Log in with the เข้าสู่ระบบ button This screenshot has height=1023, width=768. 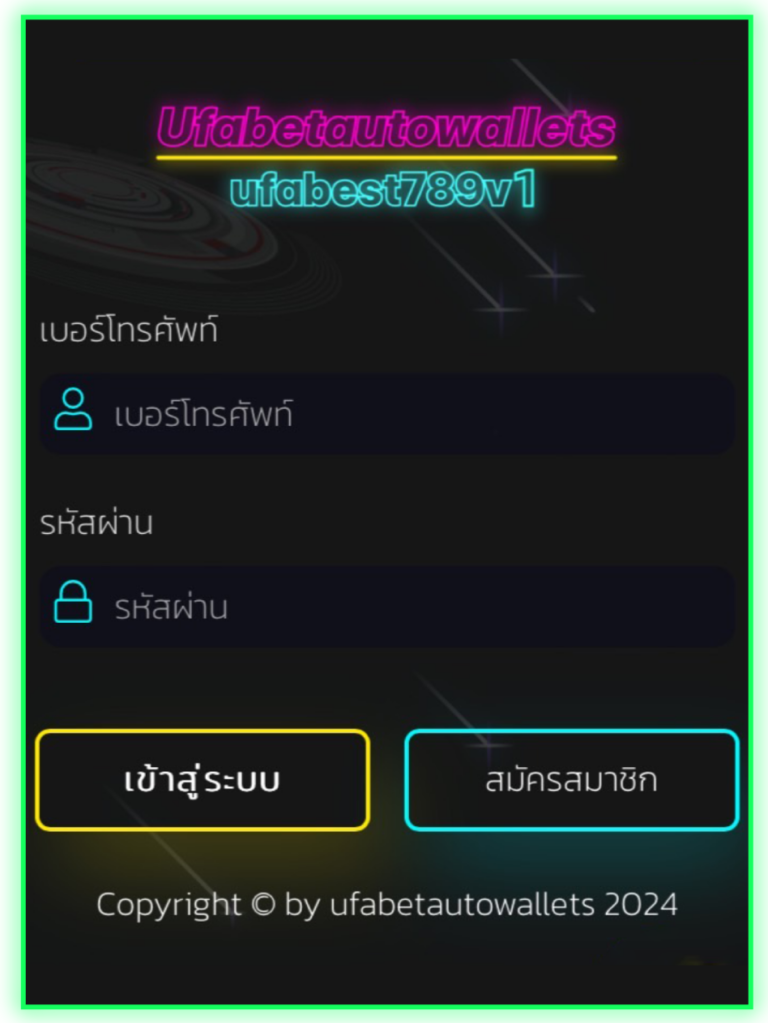pos(203,780)
